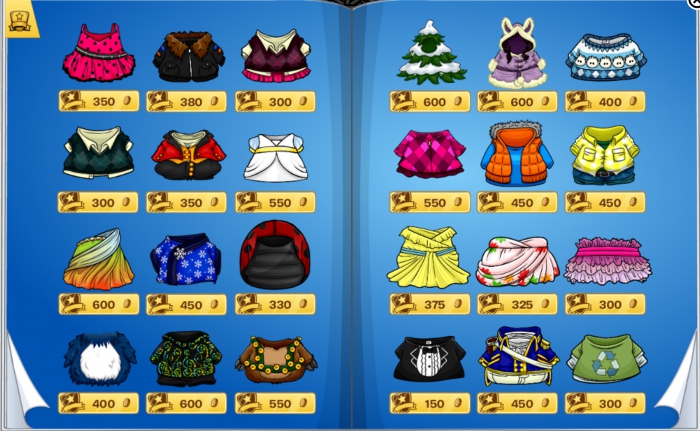700x431 pixels.
Task: Pick the orange puffer vest for 450
Action: pos(516,154)
